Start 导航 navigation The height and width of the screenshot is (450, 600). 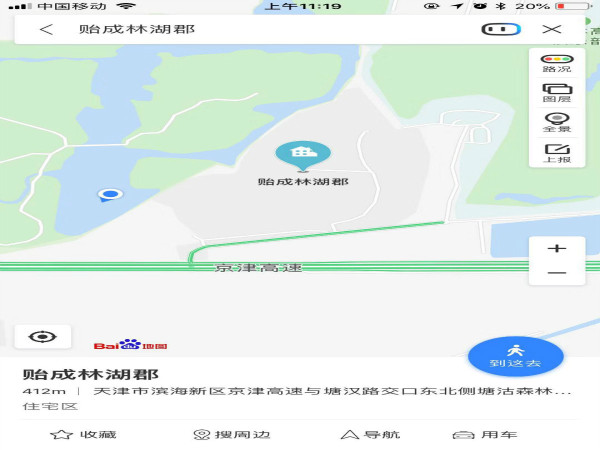(x=370, y=434)
